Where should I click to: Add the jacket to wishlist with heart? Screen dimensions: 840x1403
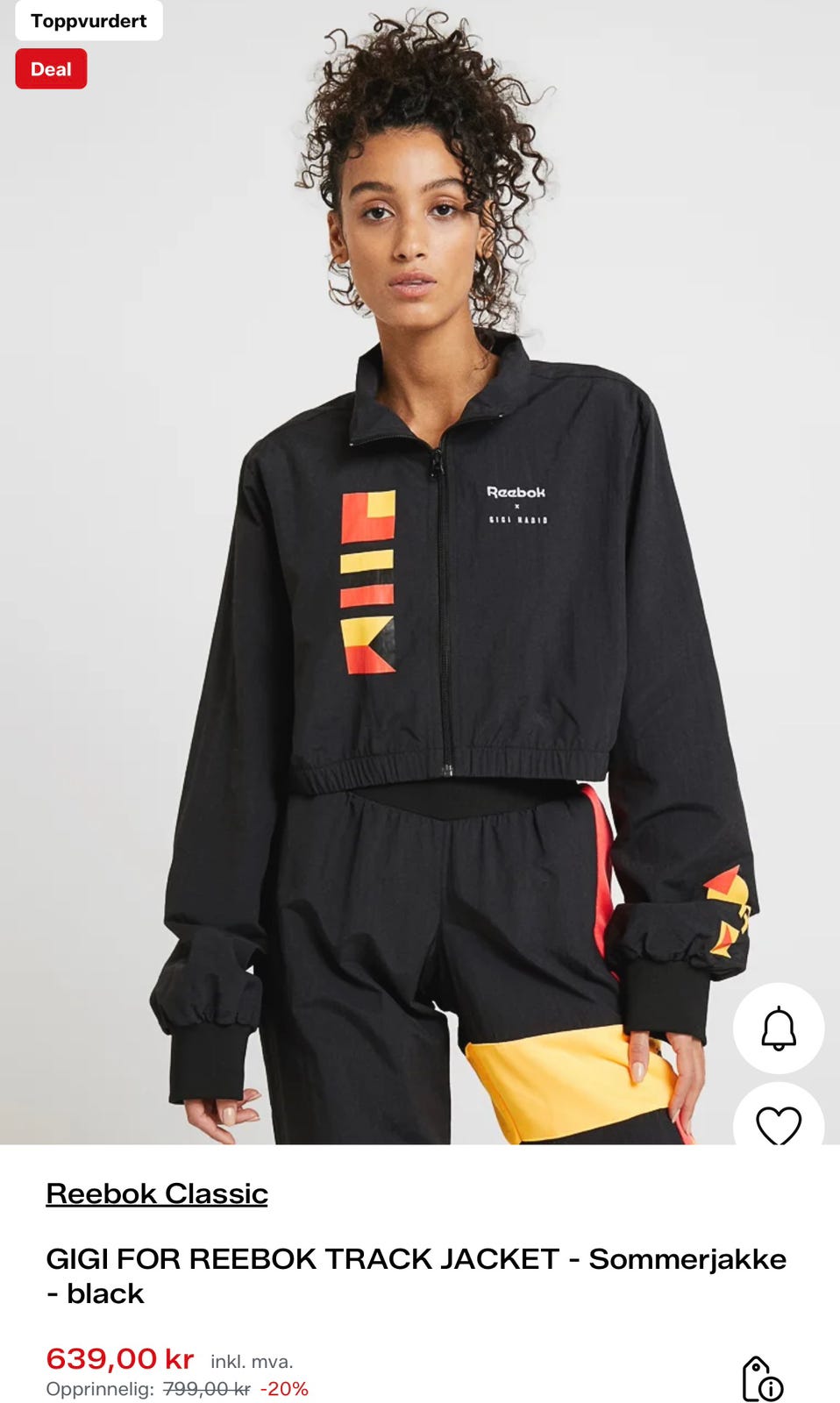tap(779, 1115)
